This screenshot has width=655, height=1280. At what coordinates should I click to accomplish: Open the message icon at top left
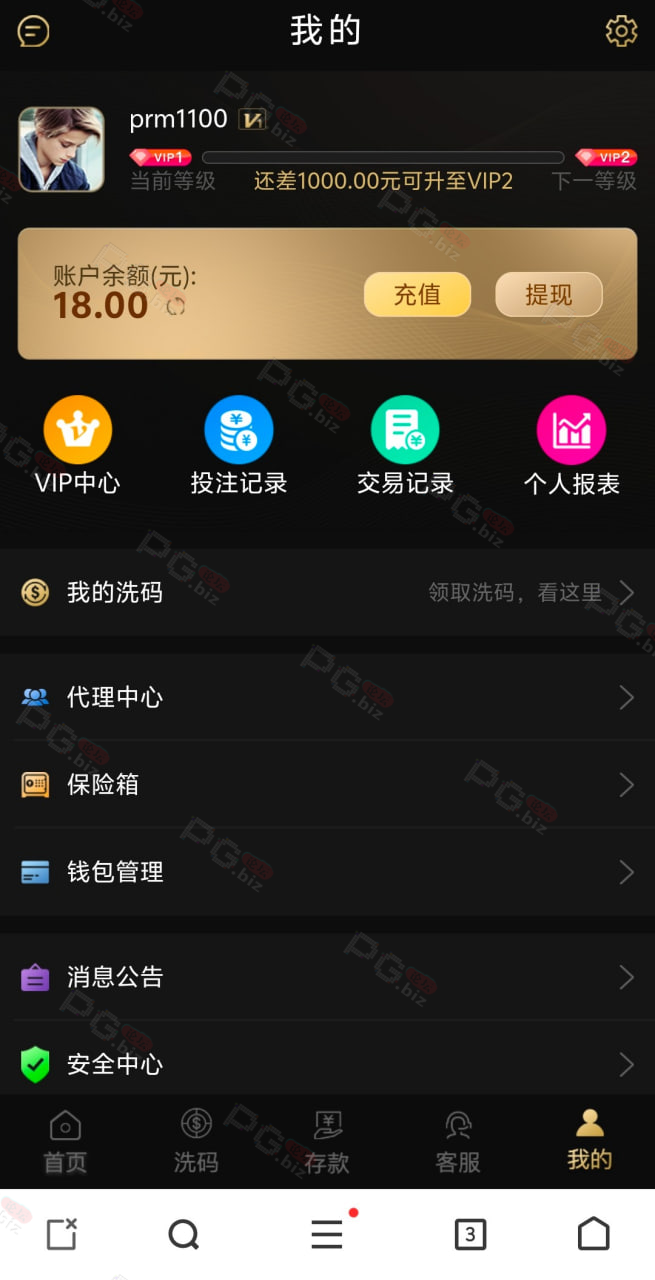click(x=33, y=31)
